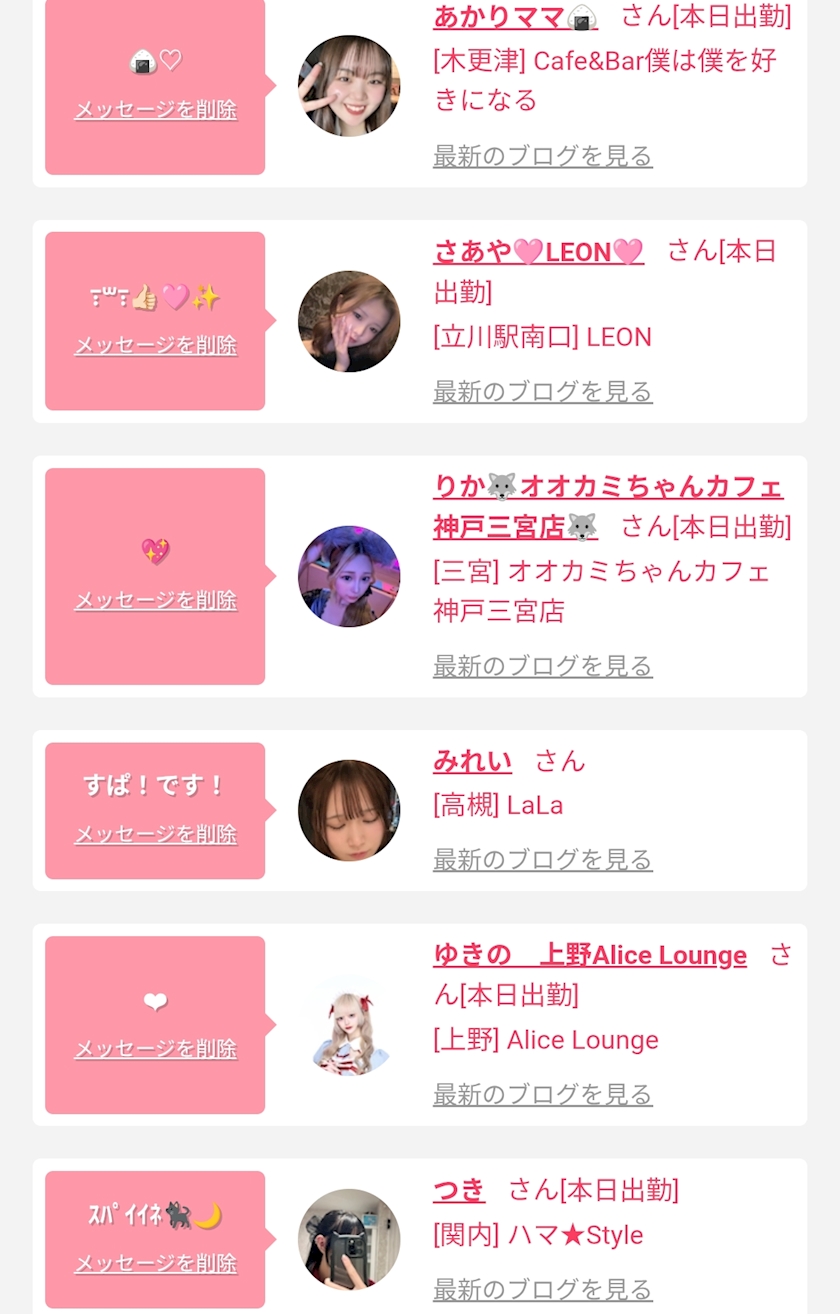The height and width of the screenshot is (1314, 840).
Task: View the latest blog of つき
Action: (543, 1290)
